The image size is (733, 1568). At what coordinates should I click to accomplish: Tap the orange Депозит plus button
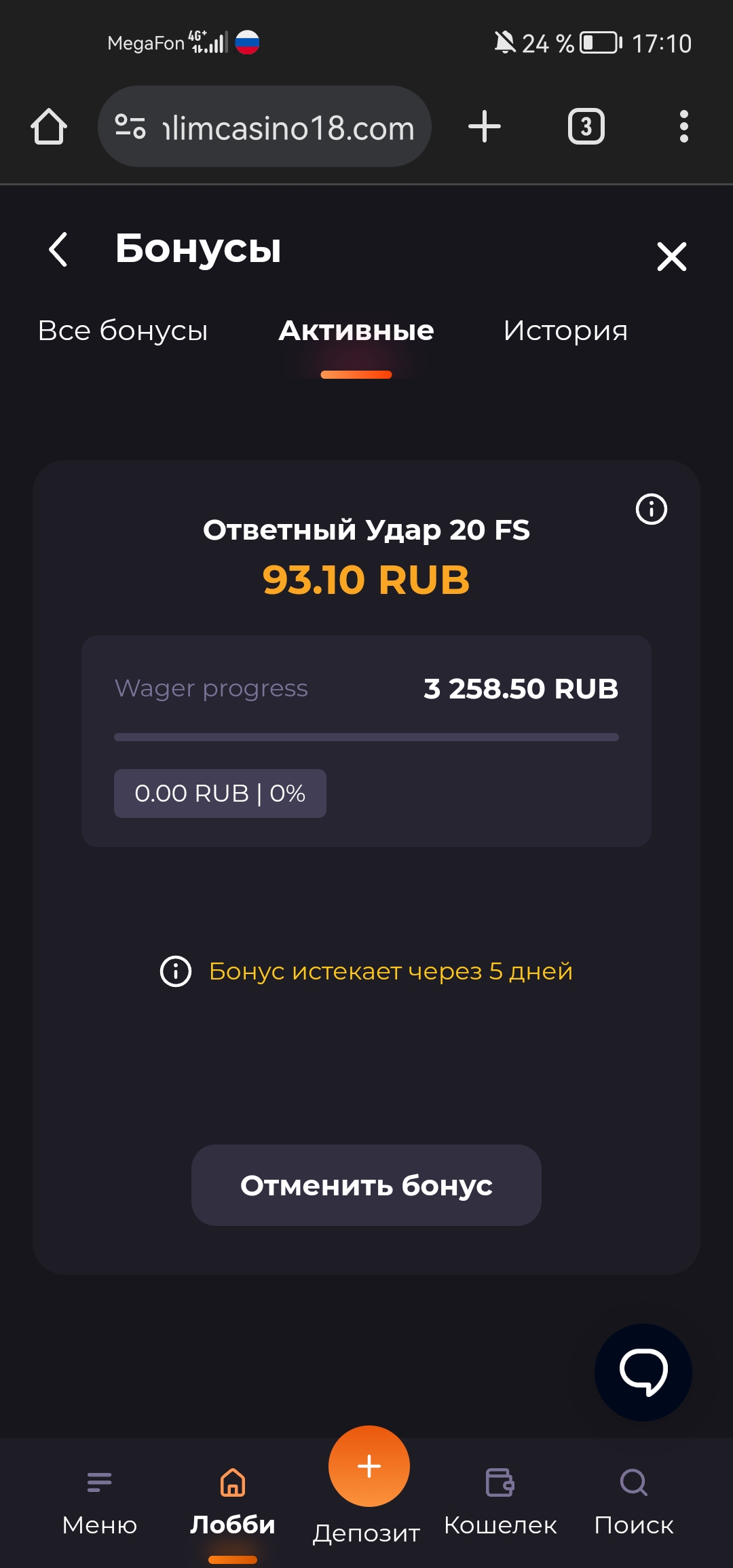click(369, 1466)
